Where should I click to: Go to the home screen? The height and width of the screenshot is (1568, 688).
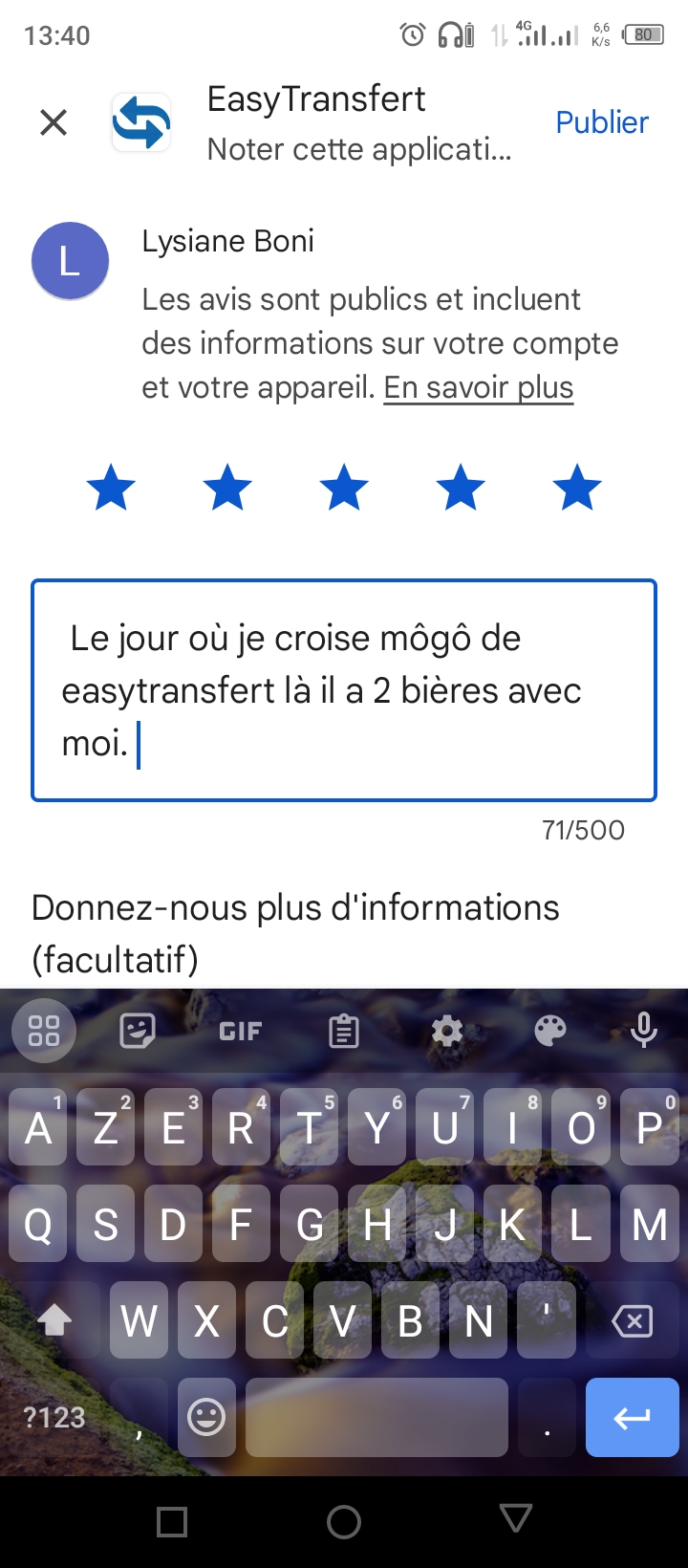tap(344, 1521)
